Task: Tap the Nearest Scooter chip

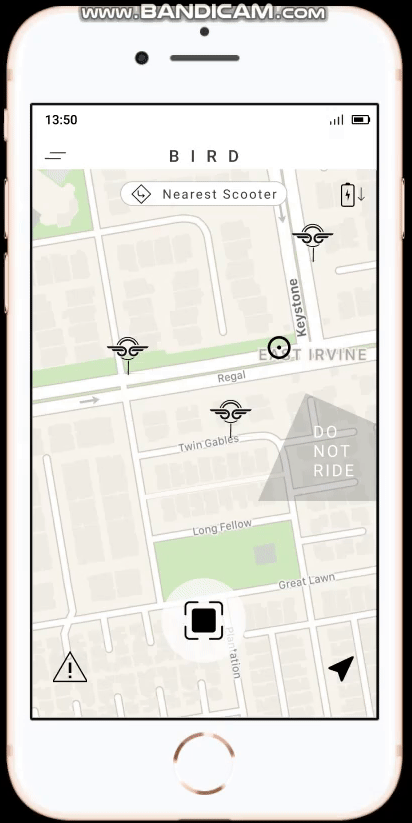Action: (x=204, y=194)
